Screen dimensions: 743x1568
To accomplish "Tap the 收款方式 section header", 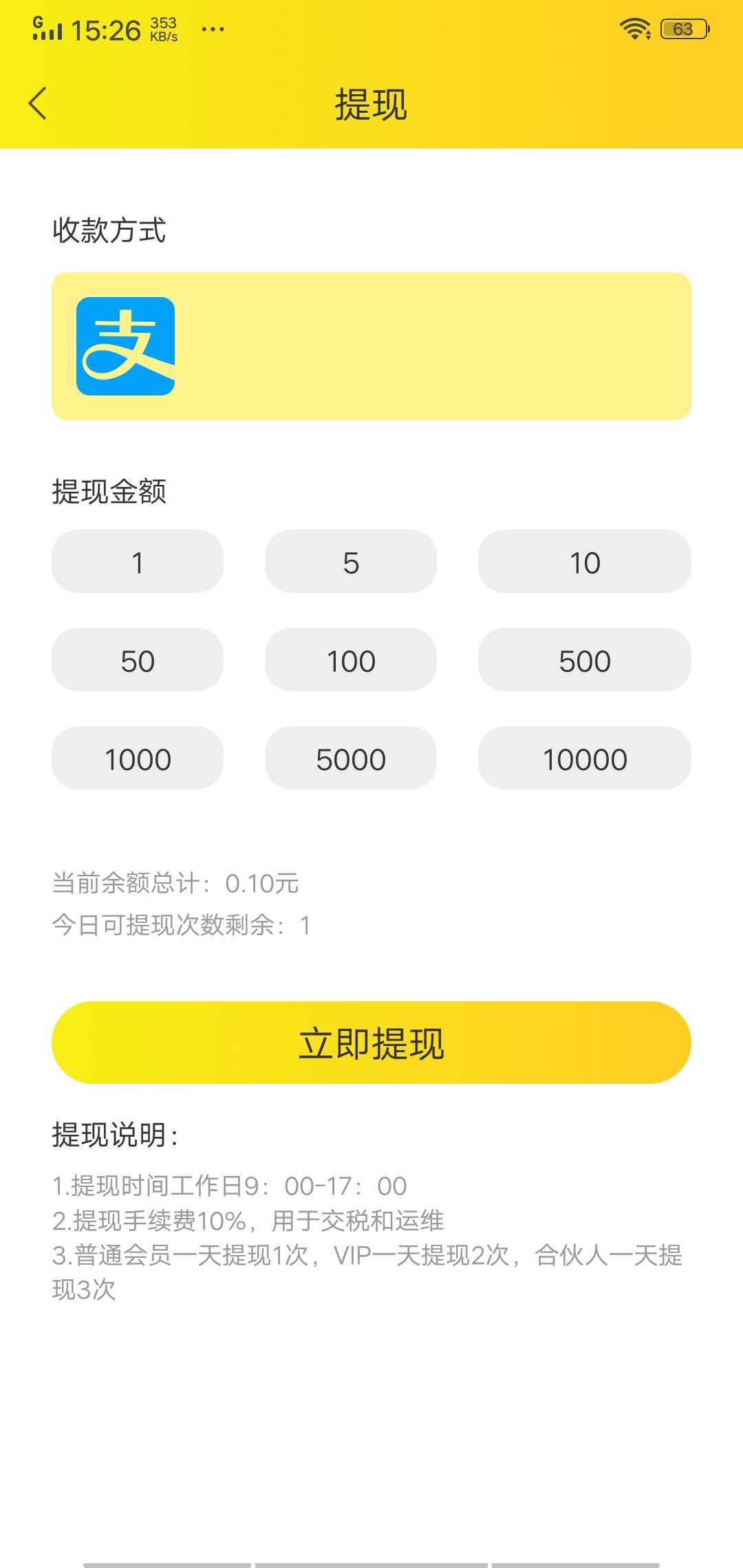I will 108,232.
